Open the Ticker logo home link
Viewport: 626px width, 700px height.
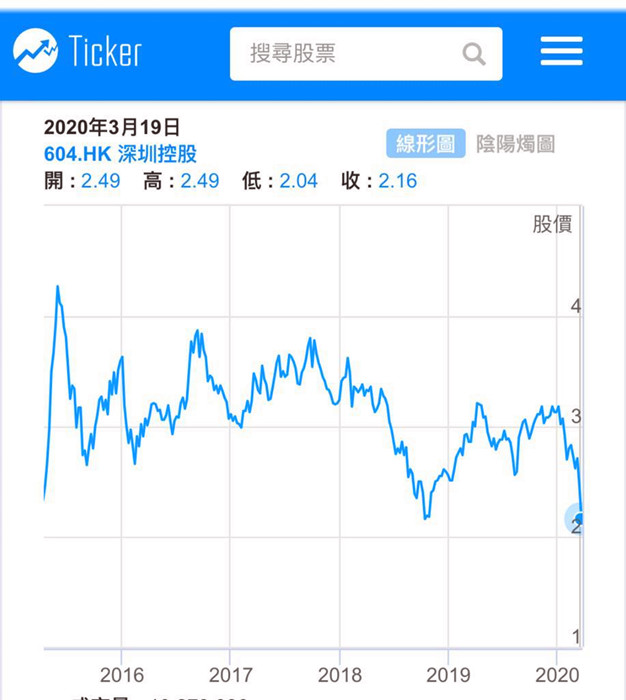point(77,51)
